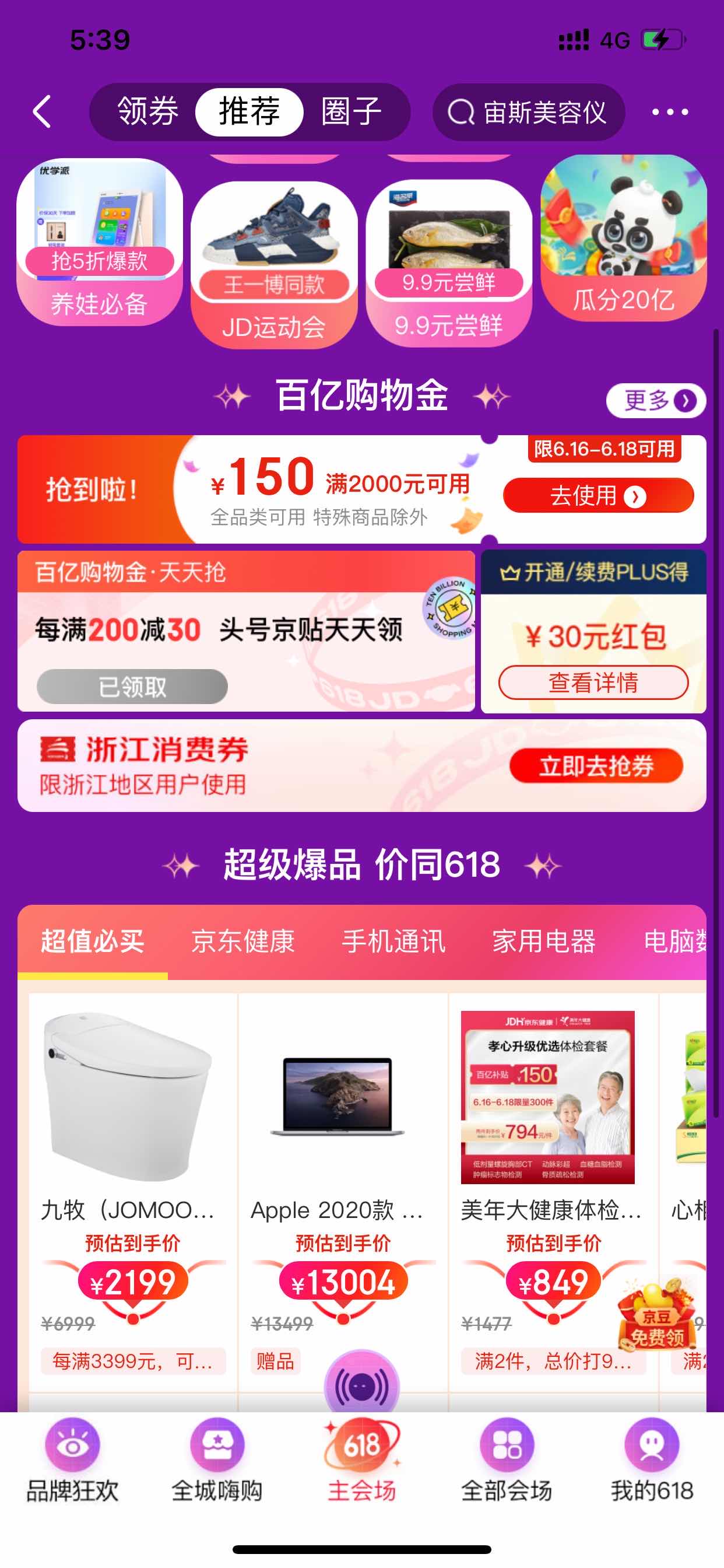Image resolution: width=724 pixels, height=1568 pixels.
Task: Tap the 京豆免费领 floating badge
Action: click(x=657, y=1317)
